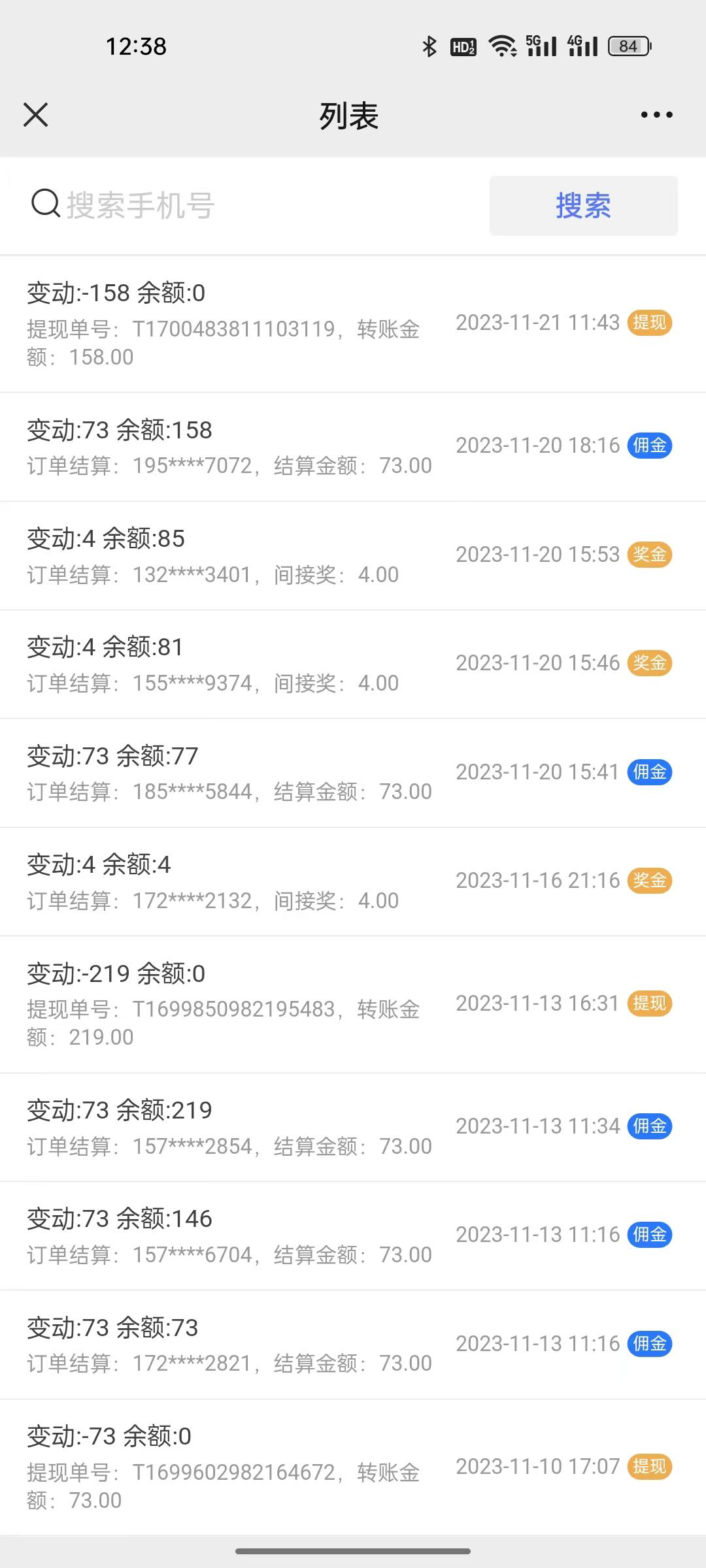Open the three-dot overflow menu
Image resolution: width=706 pixels, height=1568 pixels.
click(656, 115)
